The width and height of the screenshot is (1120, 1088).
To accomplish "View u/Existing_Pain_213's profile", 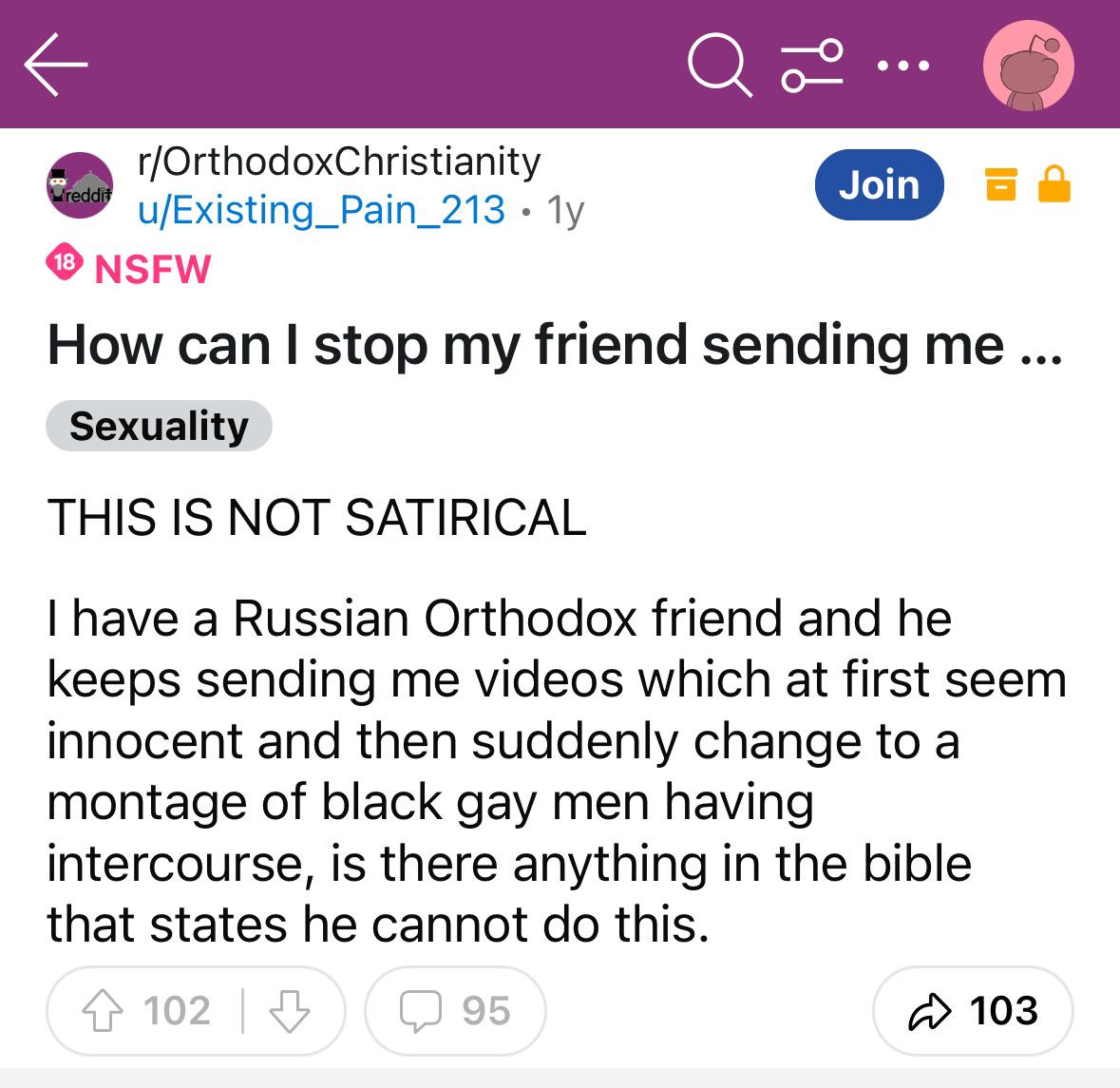I will (x=321, y=209).
